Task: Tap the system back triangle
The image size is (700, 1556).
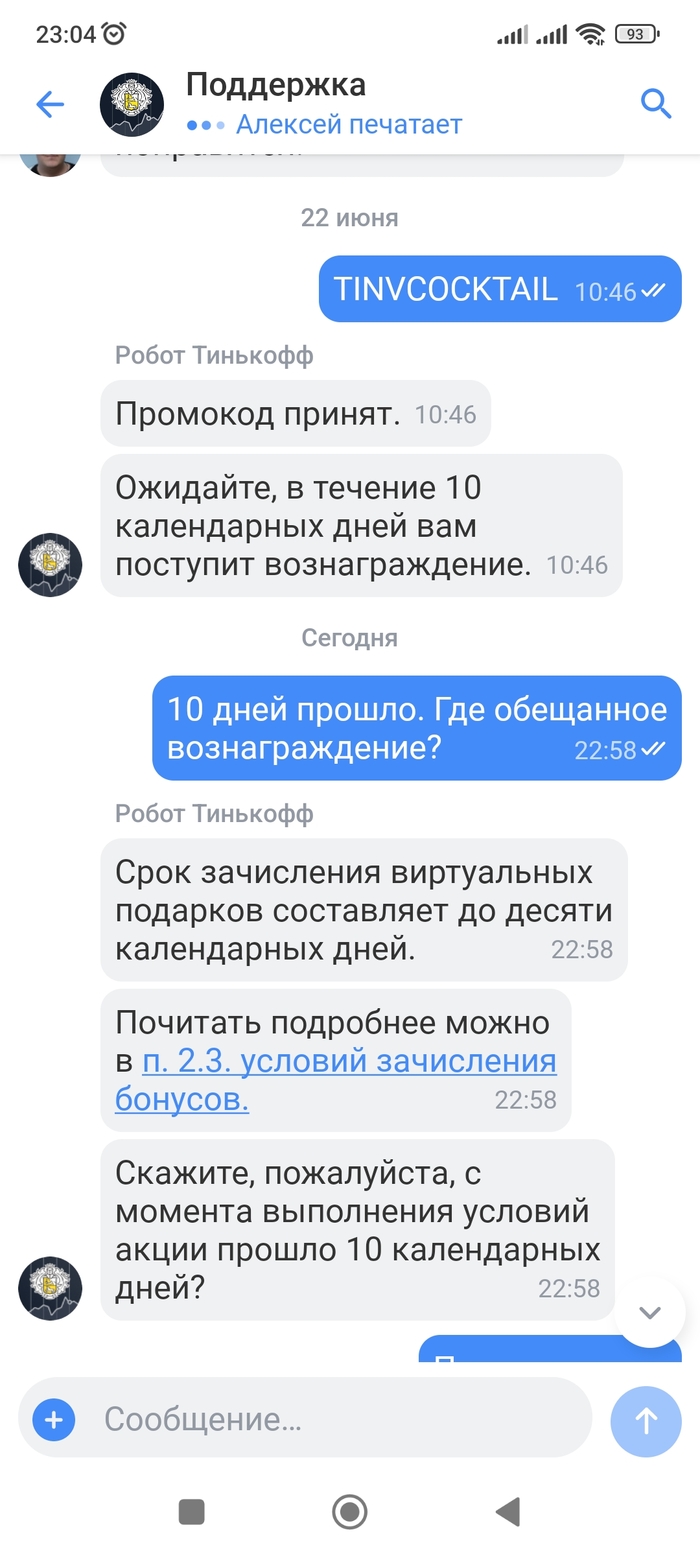Action: pyautogui.click(x=508, y=1511)
